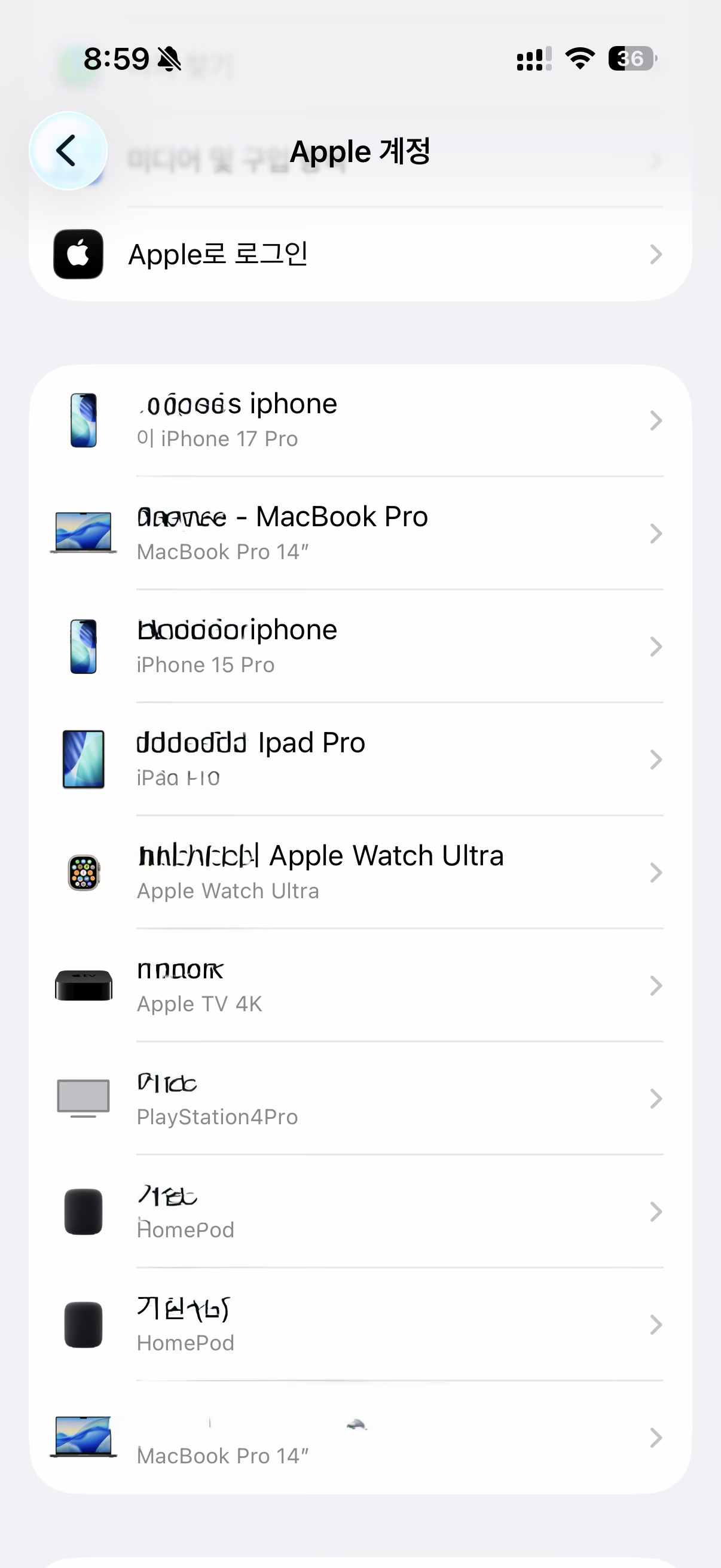Open the Apple로 로그인 settings row
721x1568 pixels.
(360, 254)
